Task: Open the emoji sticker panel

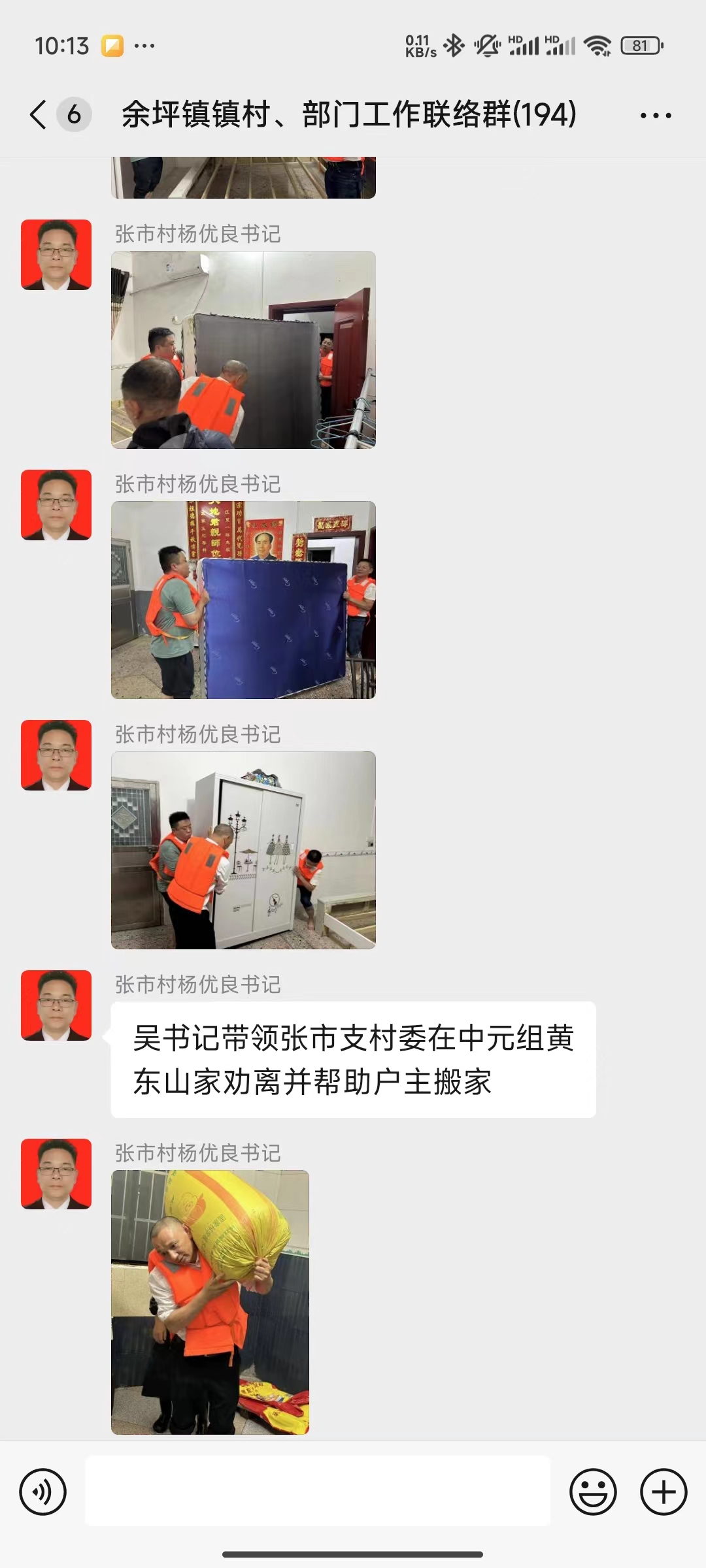Action: coord(593,1492)
